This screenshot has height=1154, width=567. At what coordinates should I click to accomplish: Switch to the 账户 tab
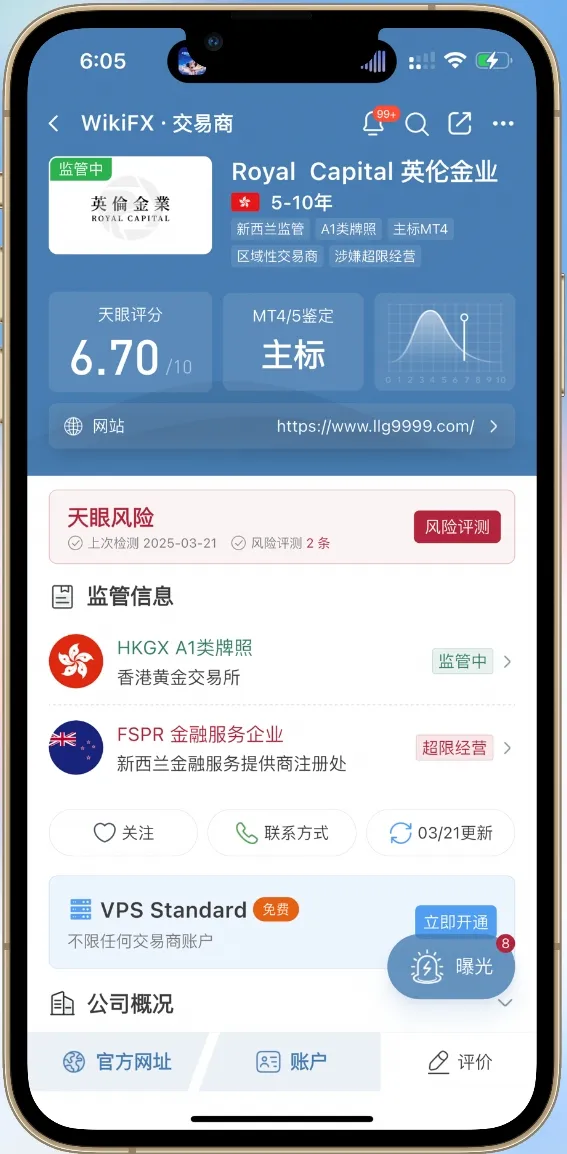pyautogui.click(x=291, y=1061)
